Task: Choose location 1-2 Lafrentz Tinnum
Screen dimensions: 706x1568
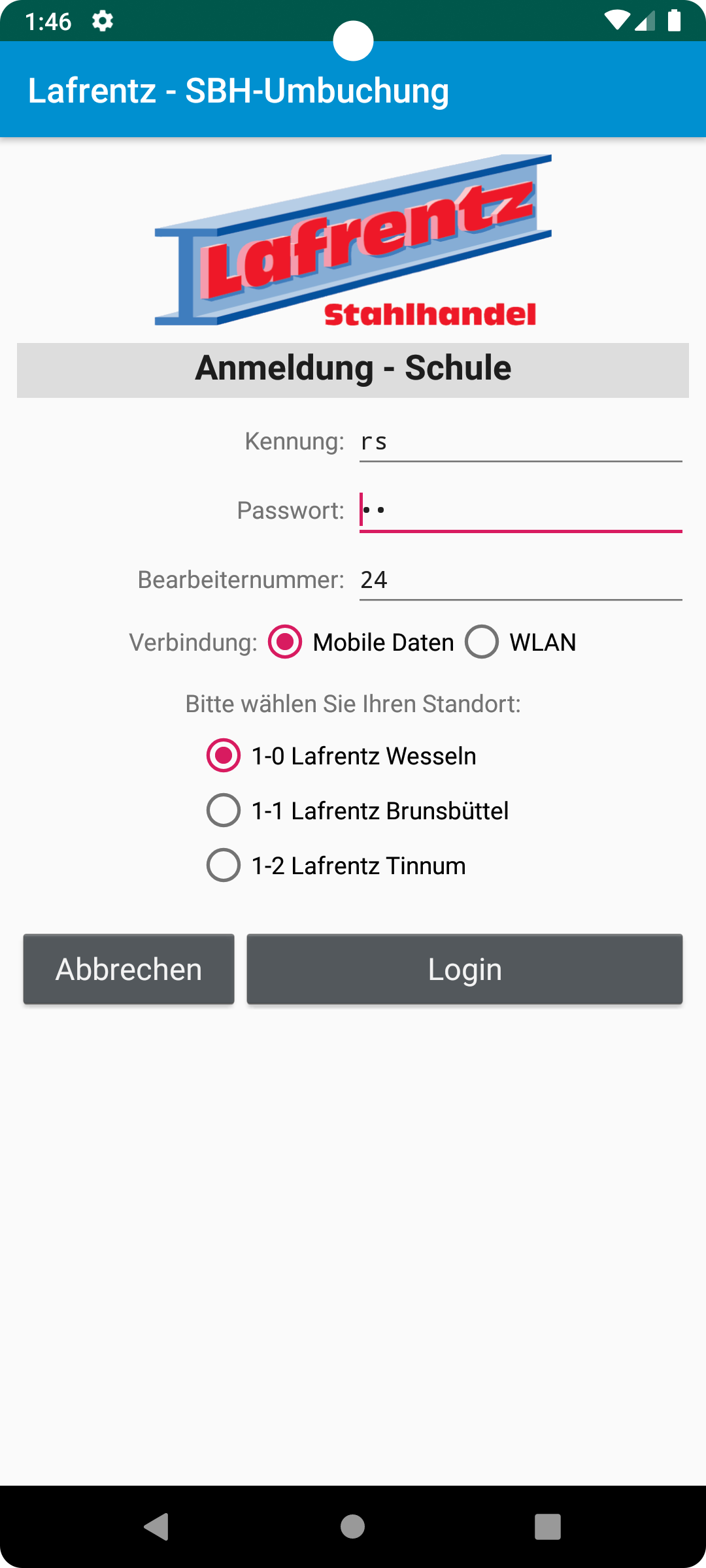Action: (336, 866)
